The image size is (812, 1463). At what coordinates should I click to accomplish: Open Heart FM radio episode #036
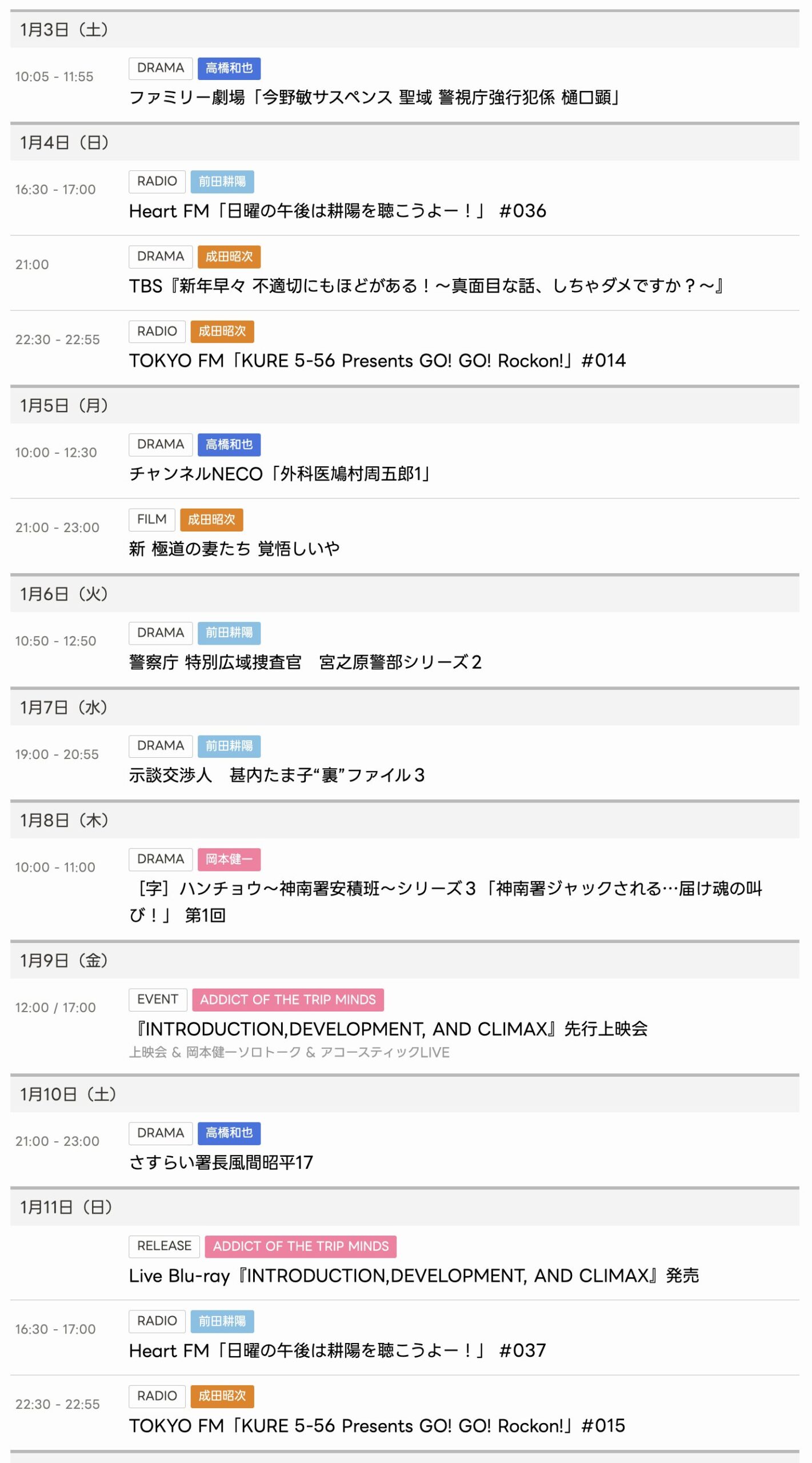tap(337, 211)
